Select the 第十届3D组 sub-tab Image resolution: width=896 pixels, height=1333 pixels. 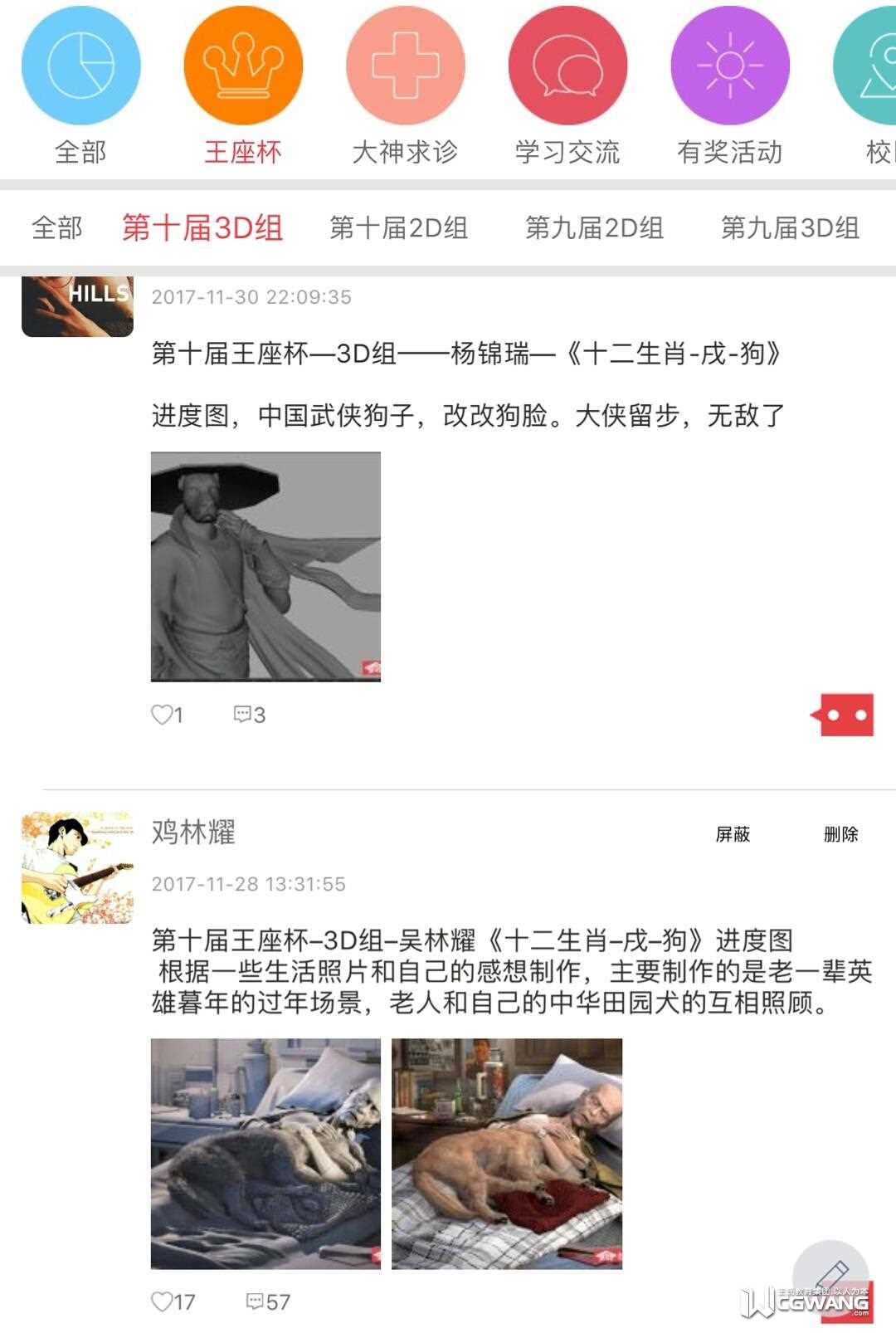coord(202,227)
